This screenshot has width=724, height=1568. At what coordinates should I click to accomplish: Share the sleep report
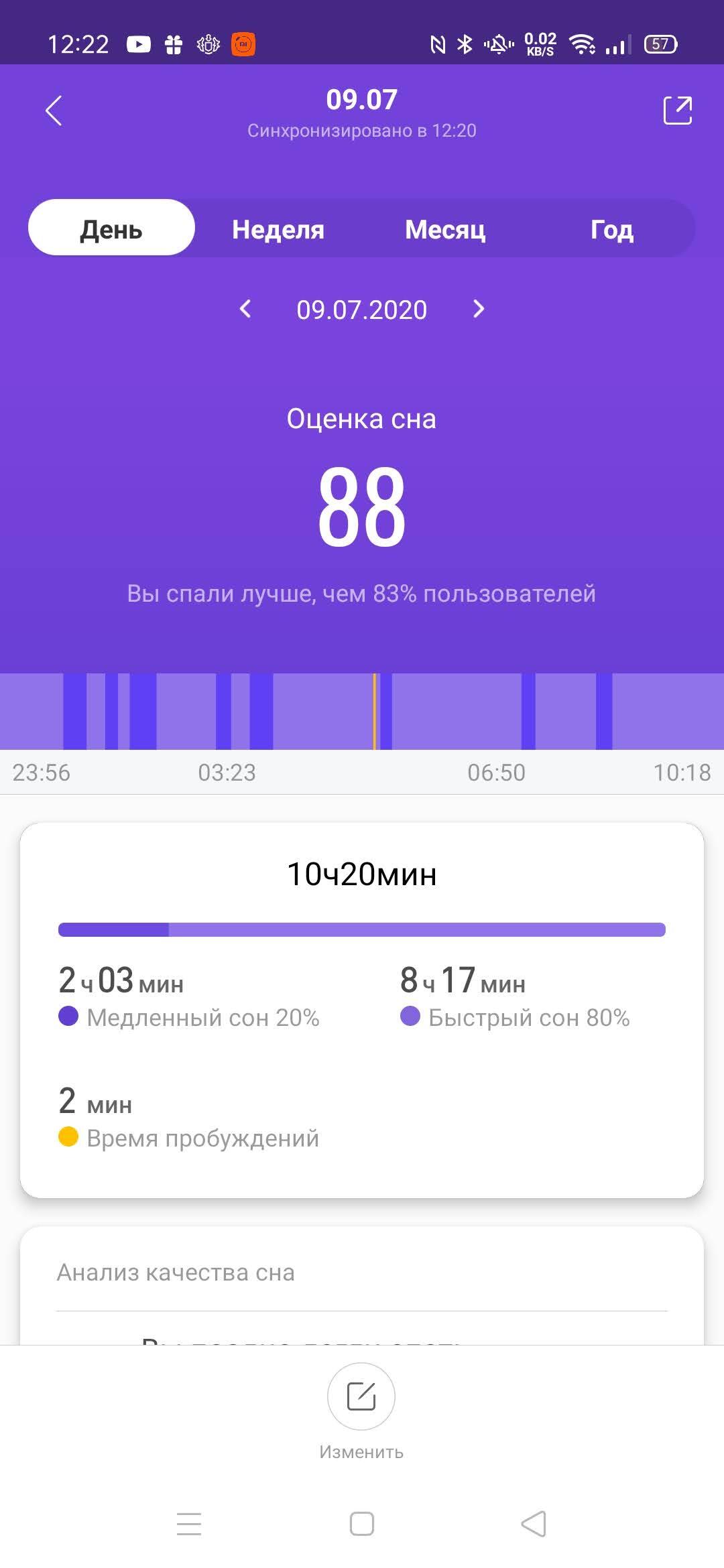(677, 111)
